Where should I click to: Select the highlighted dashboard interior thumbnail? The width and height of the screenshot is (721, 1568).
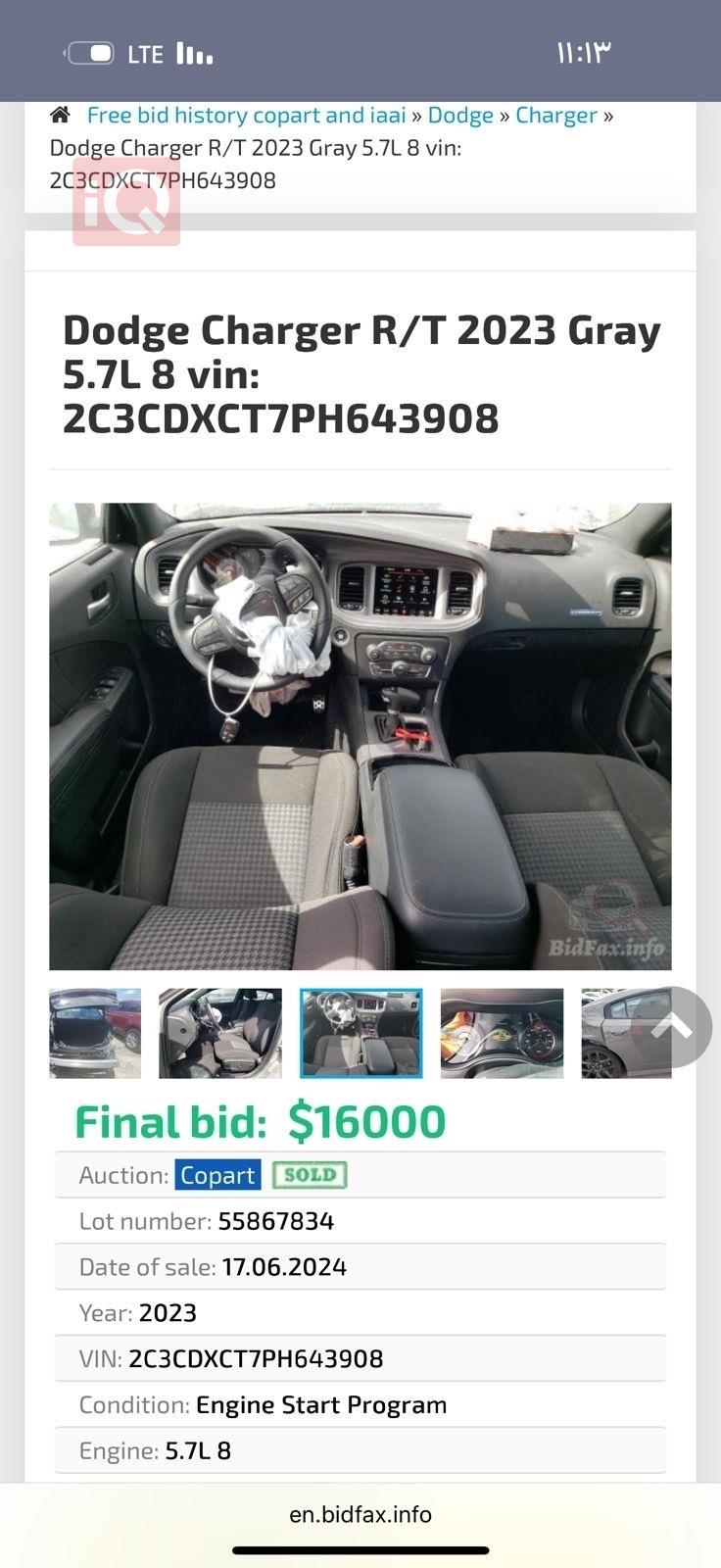coord(361,1033)
